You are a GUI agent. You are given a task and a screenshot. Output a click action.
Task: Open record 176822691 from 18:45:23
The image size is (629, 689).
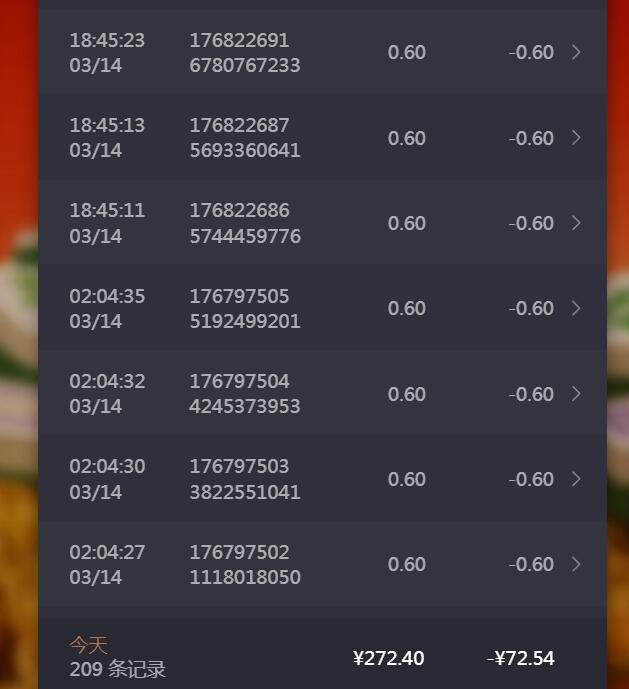pos(322,53)
